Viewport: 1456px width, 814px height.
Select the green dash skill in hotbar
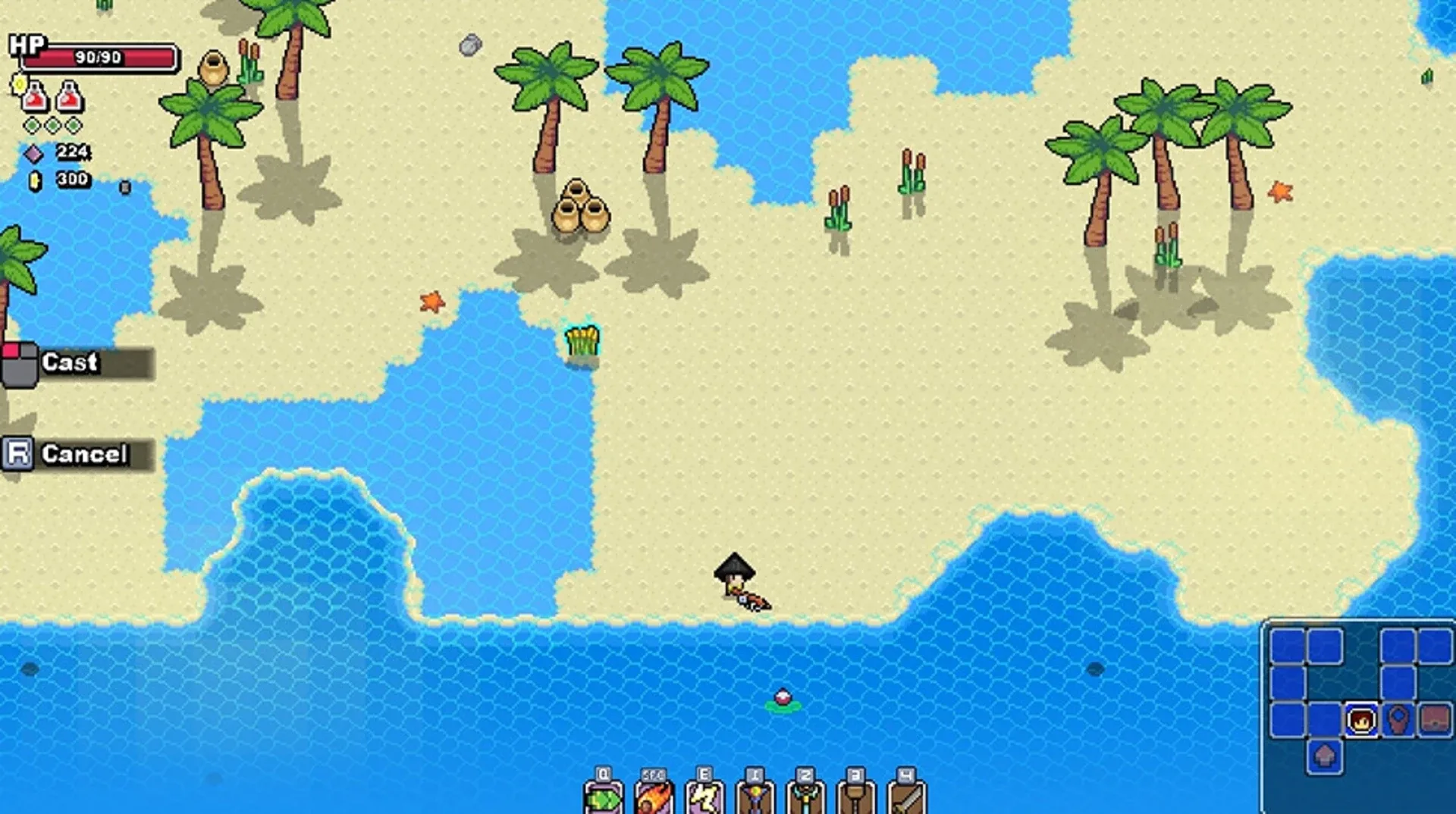604,797
